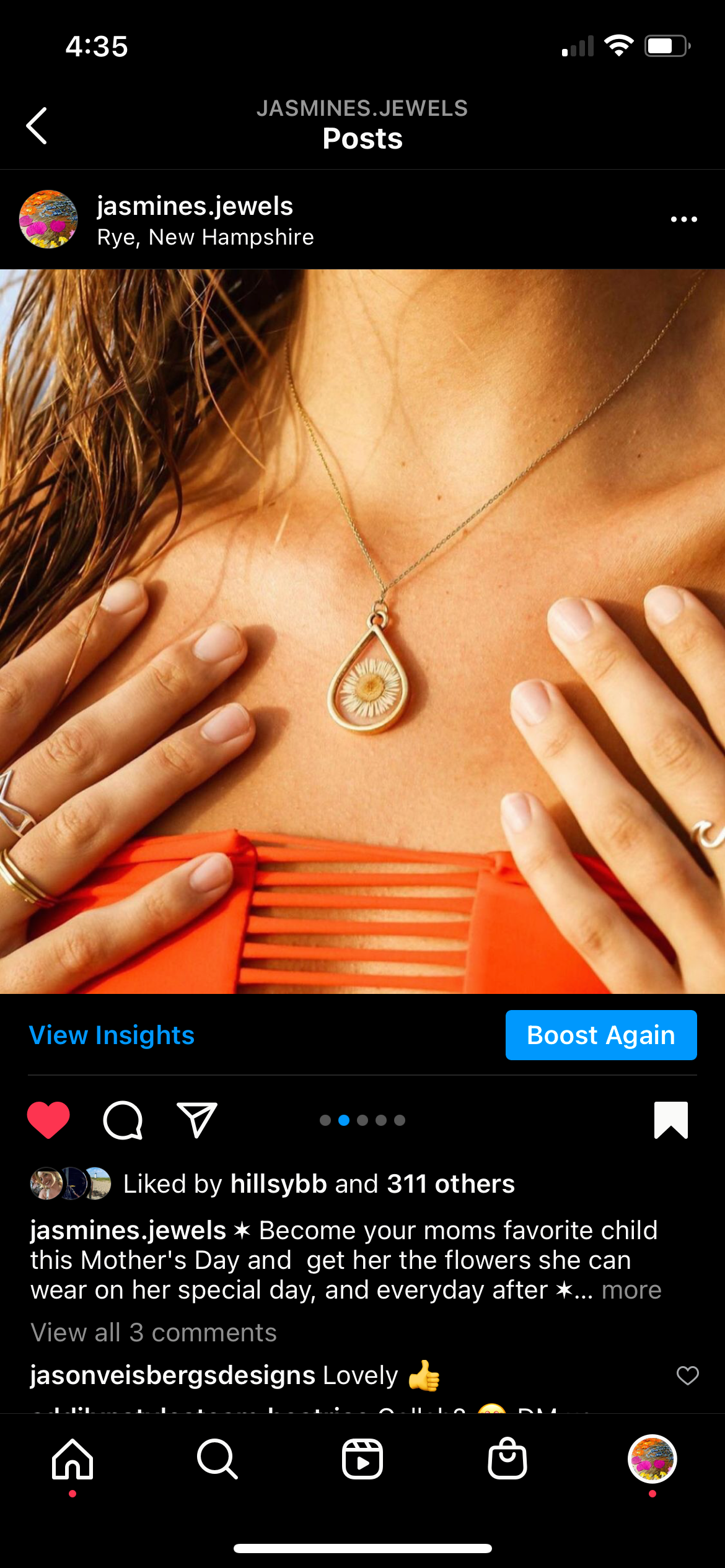Boost this post again
The height and width of the screenshot is (1568, 725).
[600, 1035]
